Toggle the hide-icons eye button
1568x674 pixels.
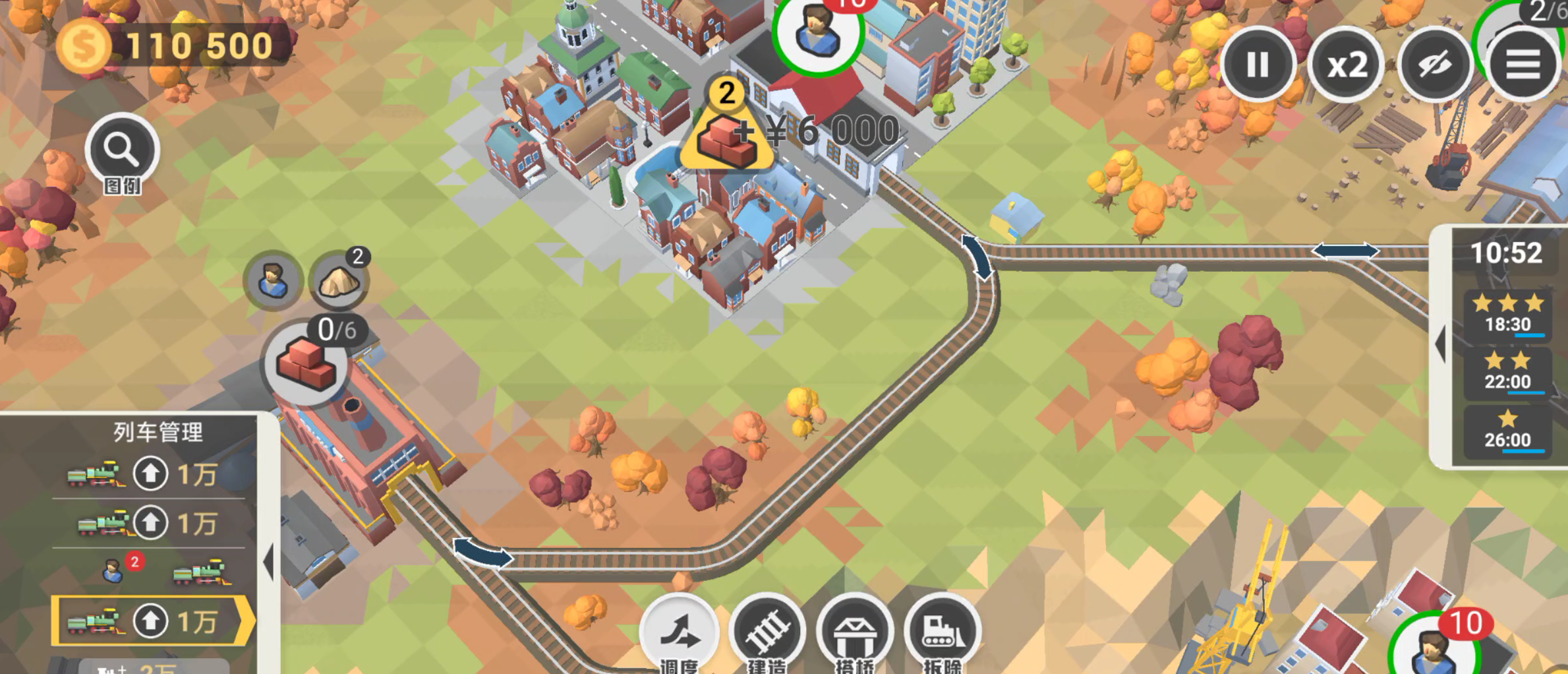coord(1434,65)
